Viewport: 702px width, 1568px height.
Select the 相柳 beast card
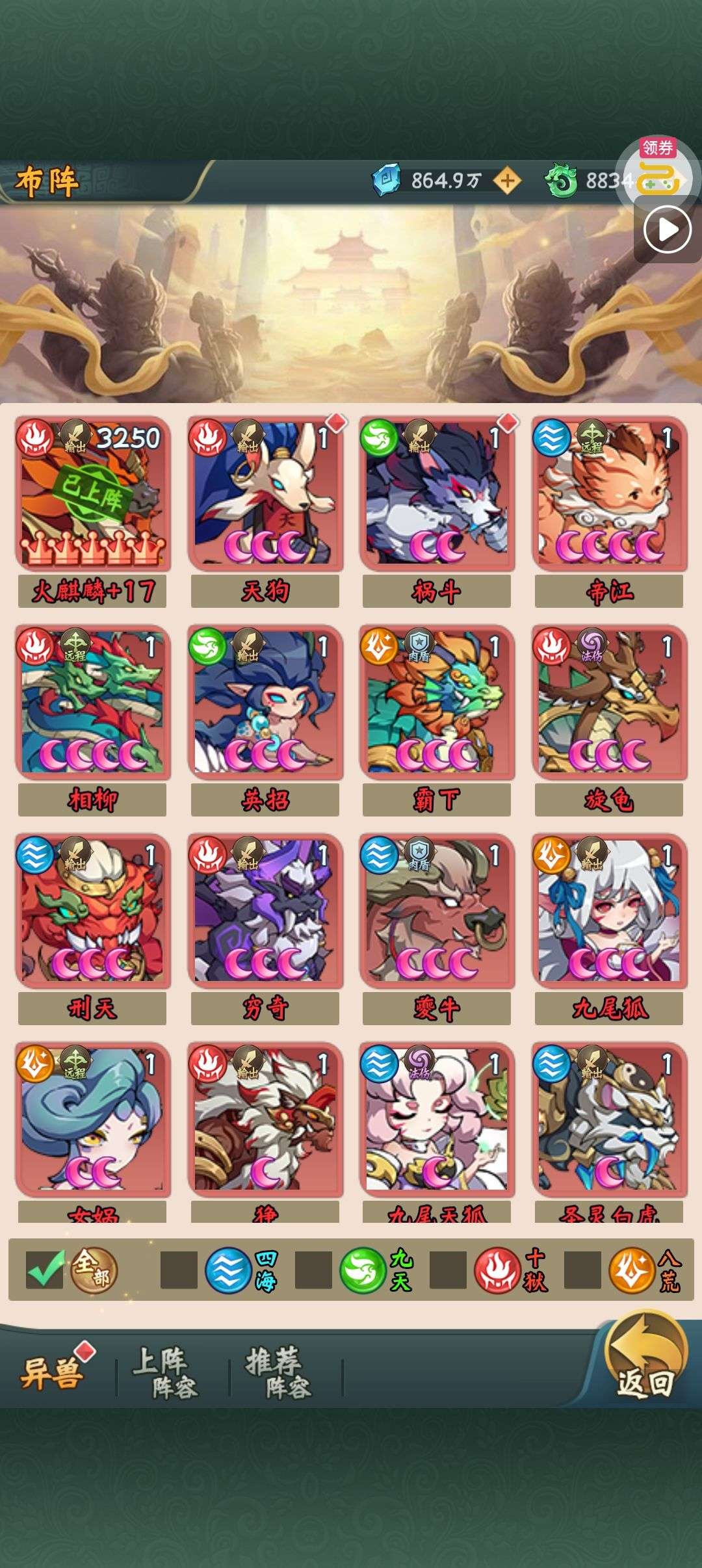pyautogui.click(x=92, y=720)
